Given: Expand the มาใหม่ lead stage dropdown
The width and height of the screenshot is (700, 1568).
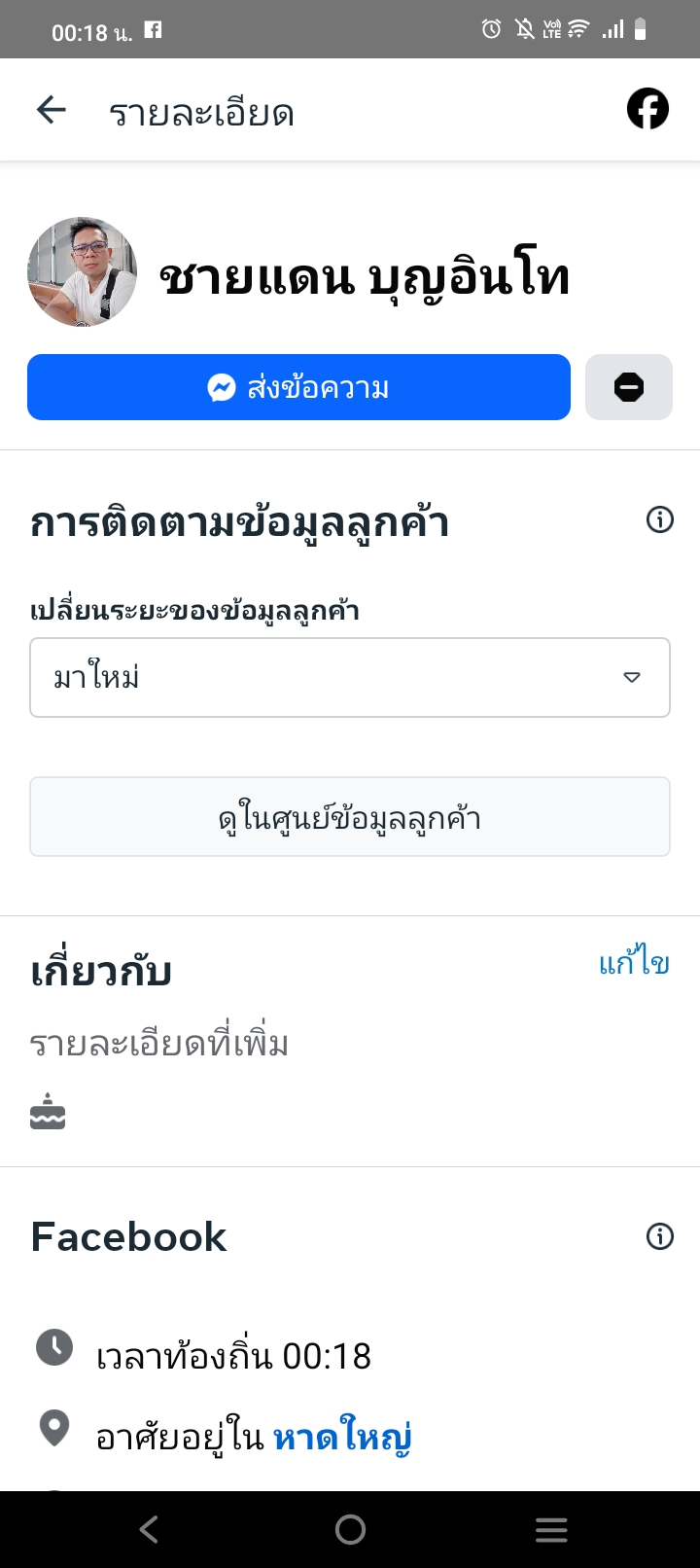Looking at the screenshot, I should point(350,677).
